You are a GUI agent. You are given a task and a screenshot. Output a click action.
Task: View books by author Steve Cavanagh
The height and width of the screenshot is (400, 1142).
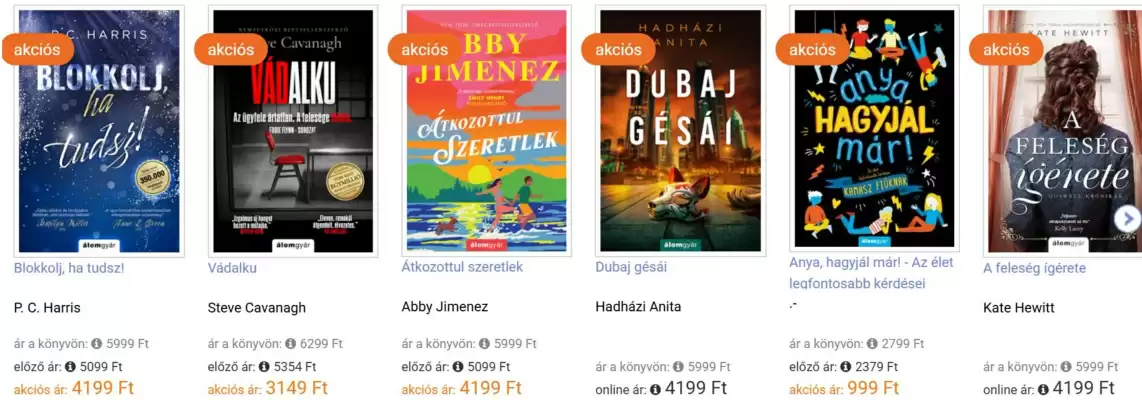257,307
